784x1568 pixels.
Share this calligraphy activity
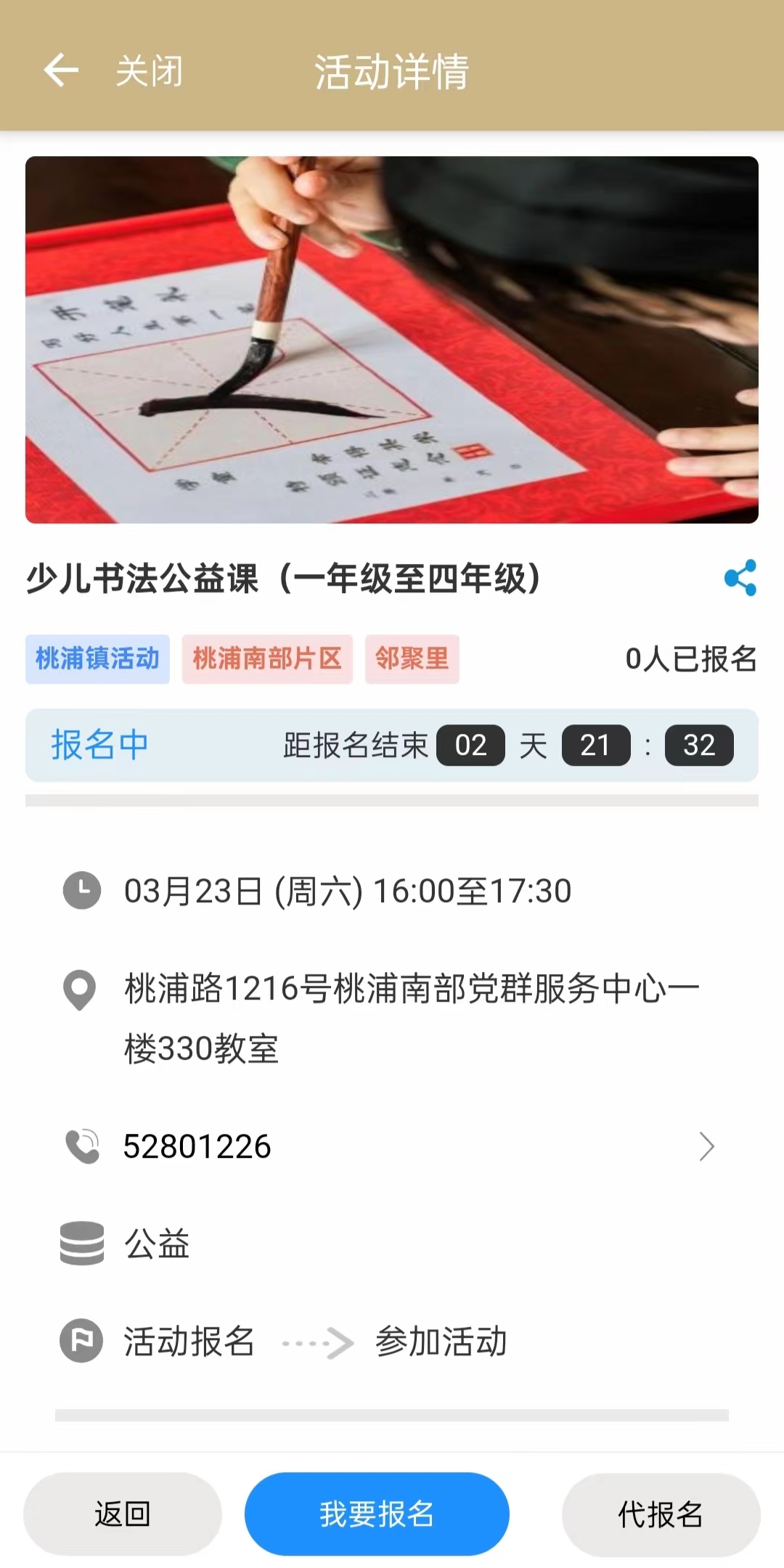(x=740, y=578)
